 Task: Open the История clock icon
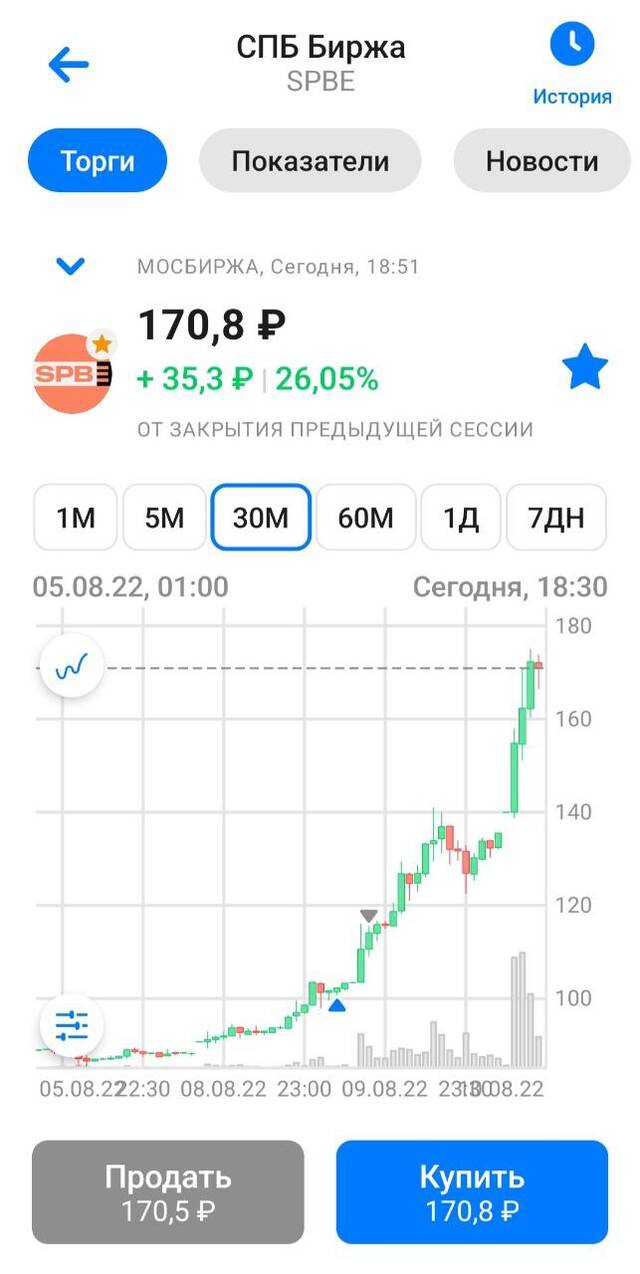coord(572,44)
